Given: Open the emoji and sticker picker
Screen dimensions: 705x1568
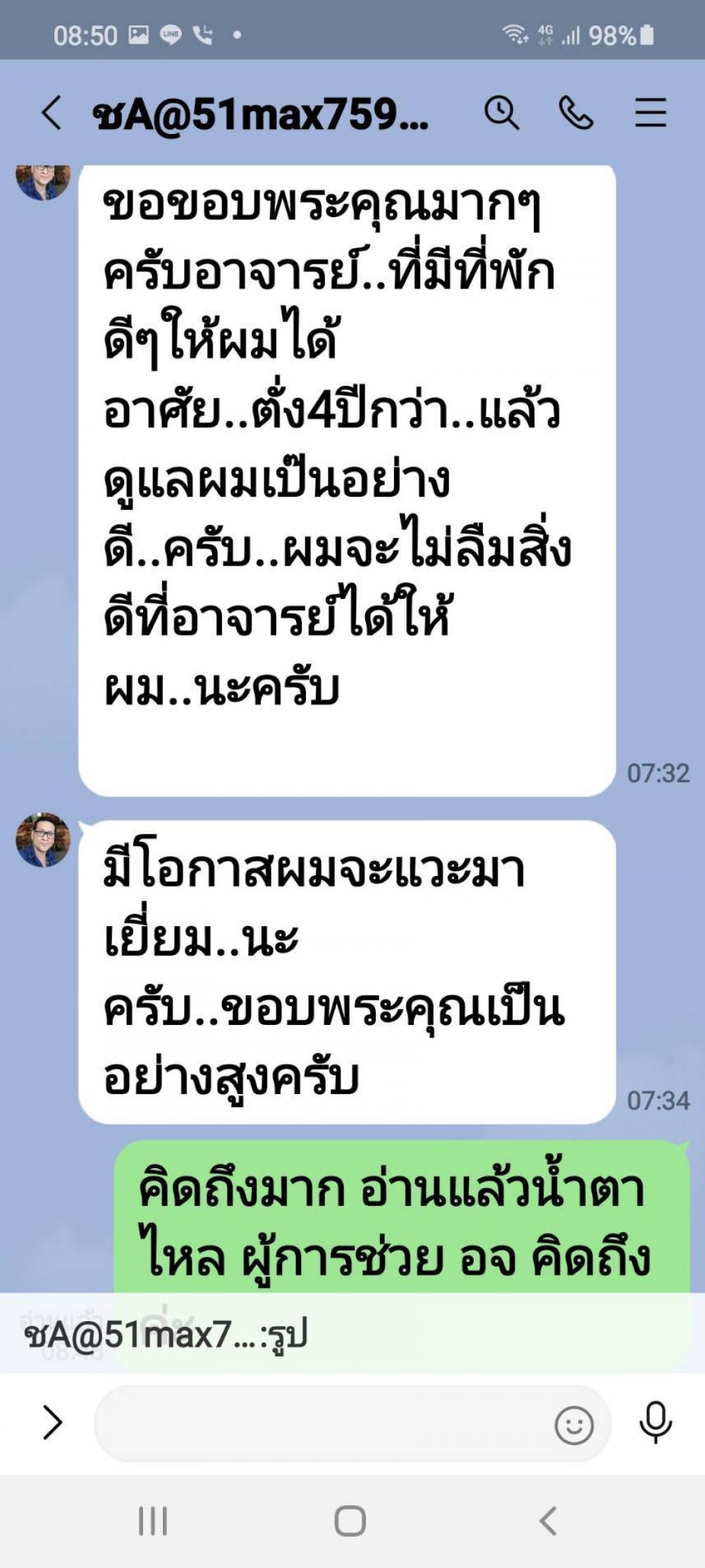Looking at the screenshot, I should (574, 1425).
